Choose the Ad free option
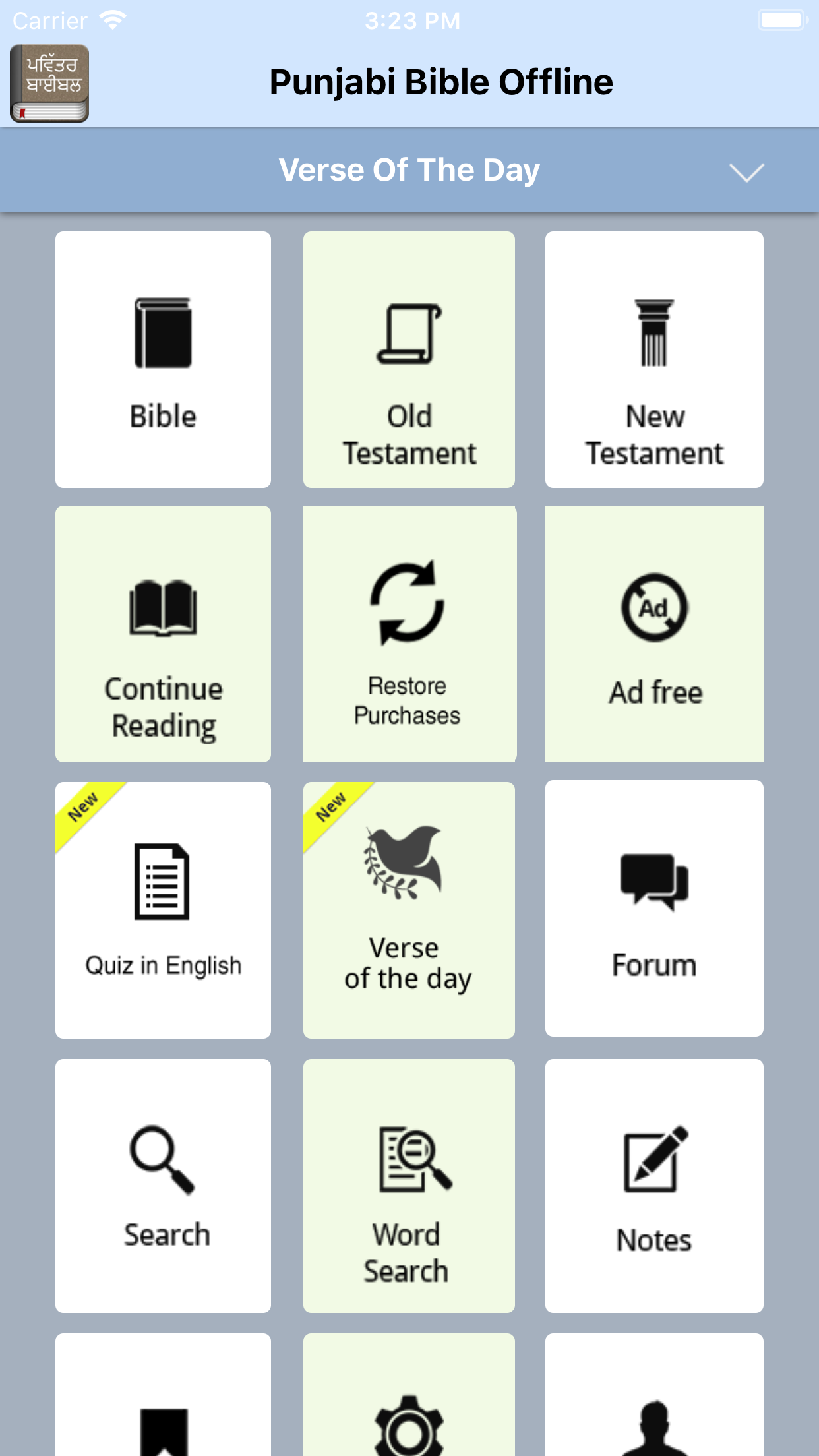Image resolution: width=819 pixels, height=1456 pixels. pos(654,634)
